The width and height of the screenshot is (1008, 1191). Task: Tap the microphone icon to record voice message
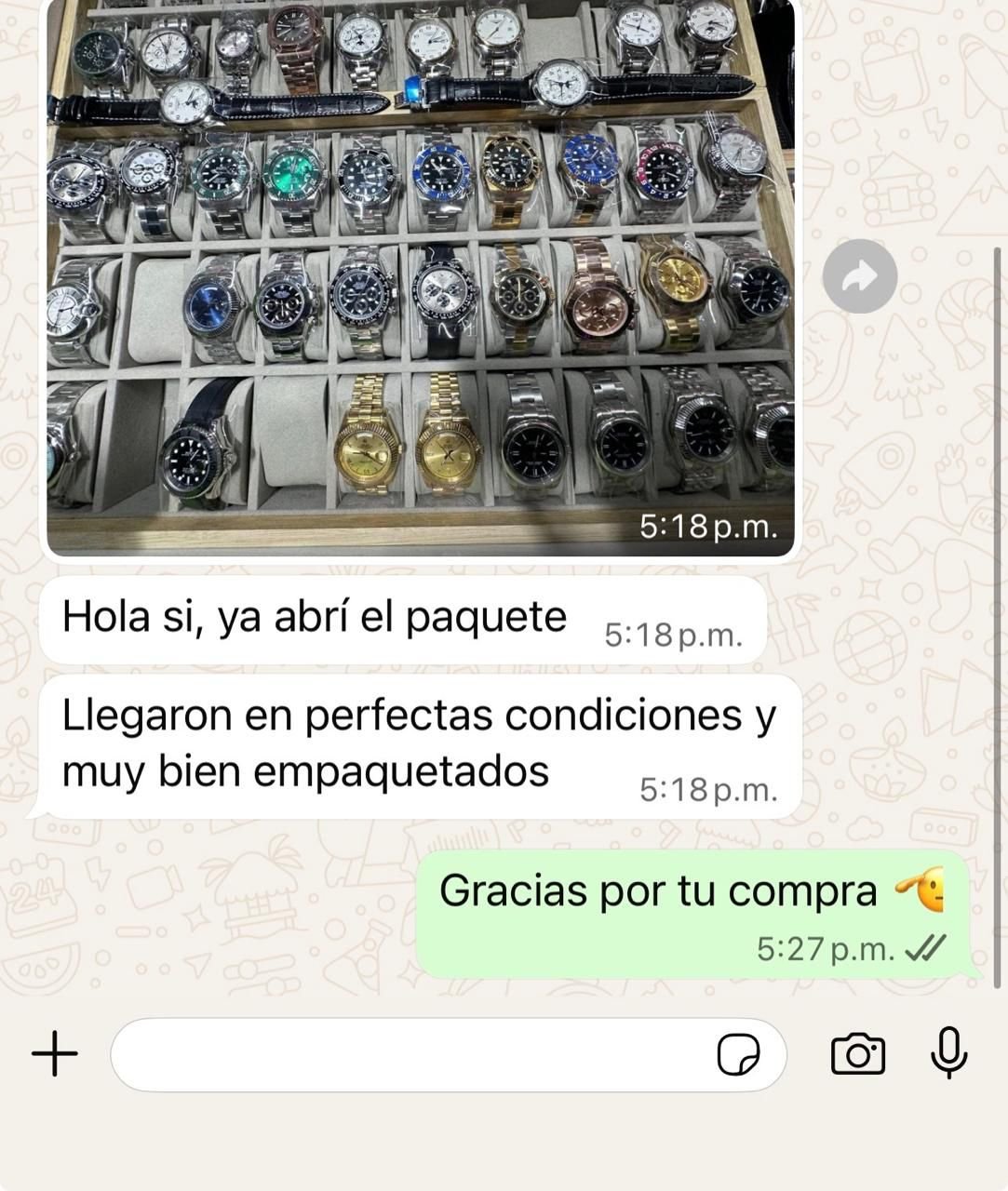(948, 1052)
